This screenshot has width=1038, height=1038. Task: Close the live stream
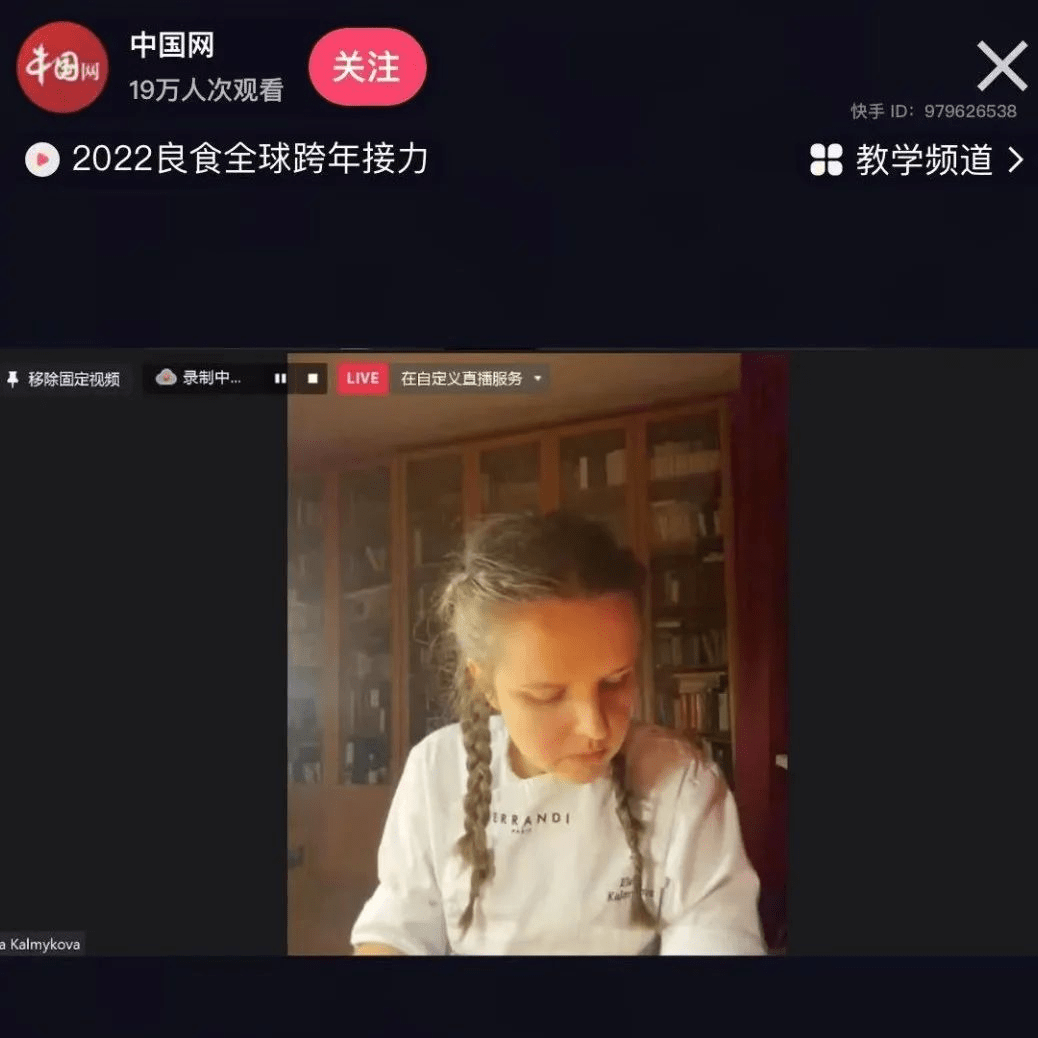point(1001,66)
